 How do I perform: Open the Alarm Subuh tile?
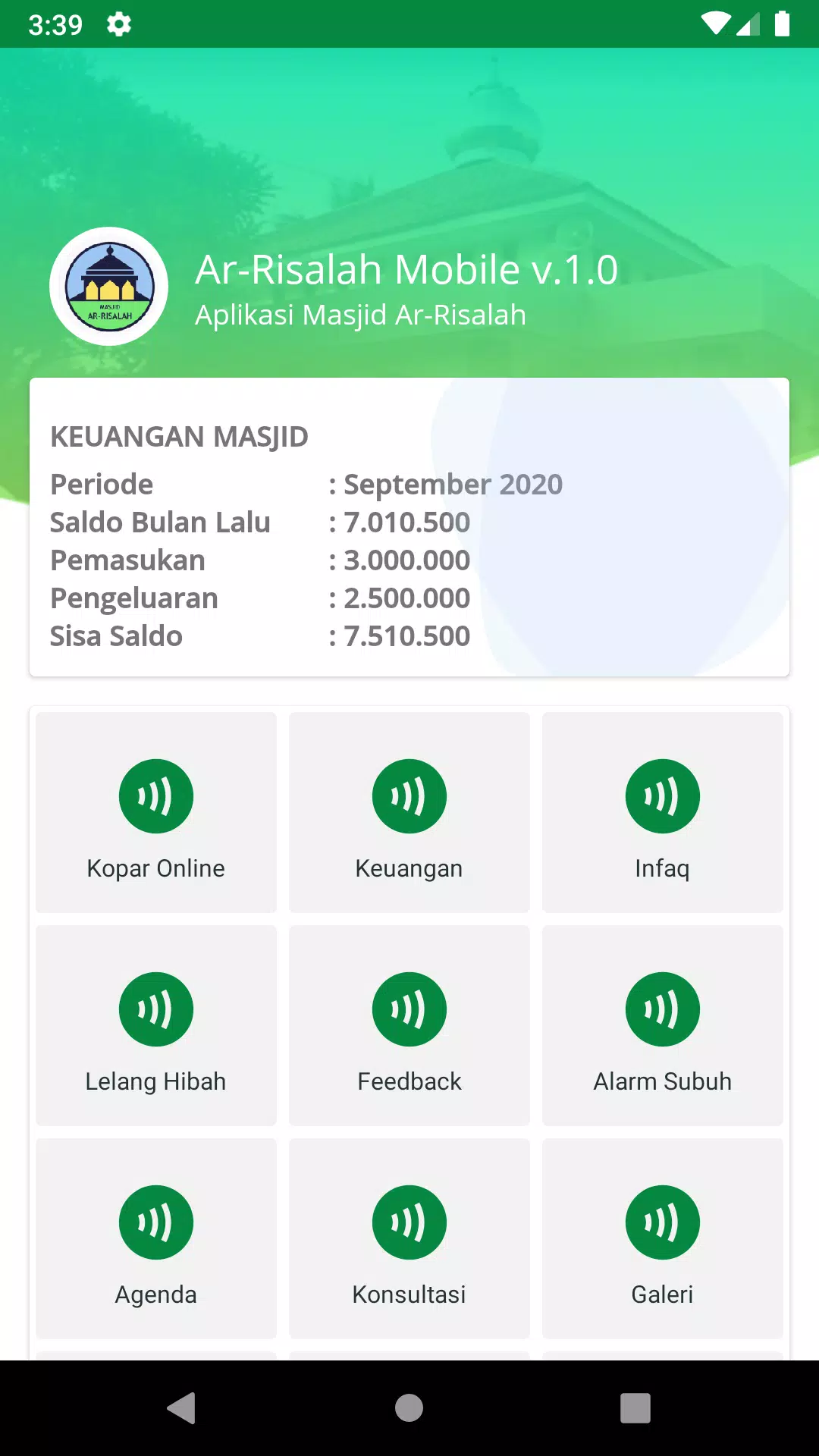(x=662, y=1025)
